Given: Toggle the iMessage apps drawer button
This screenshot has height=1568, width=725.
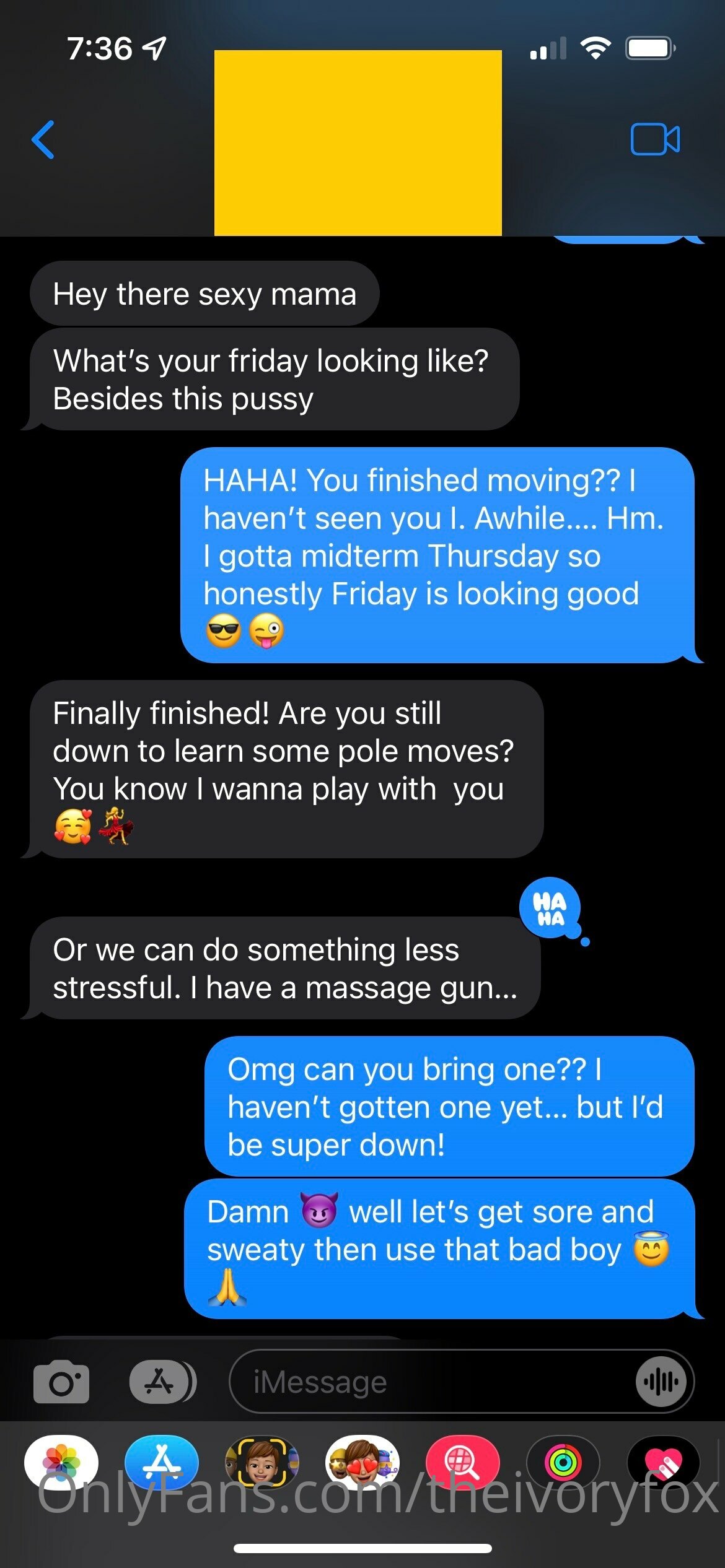Looking at the screenshot, I should (162, 1382).
